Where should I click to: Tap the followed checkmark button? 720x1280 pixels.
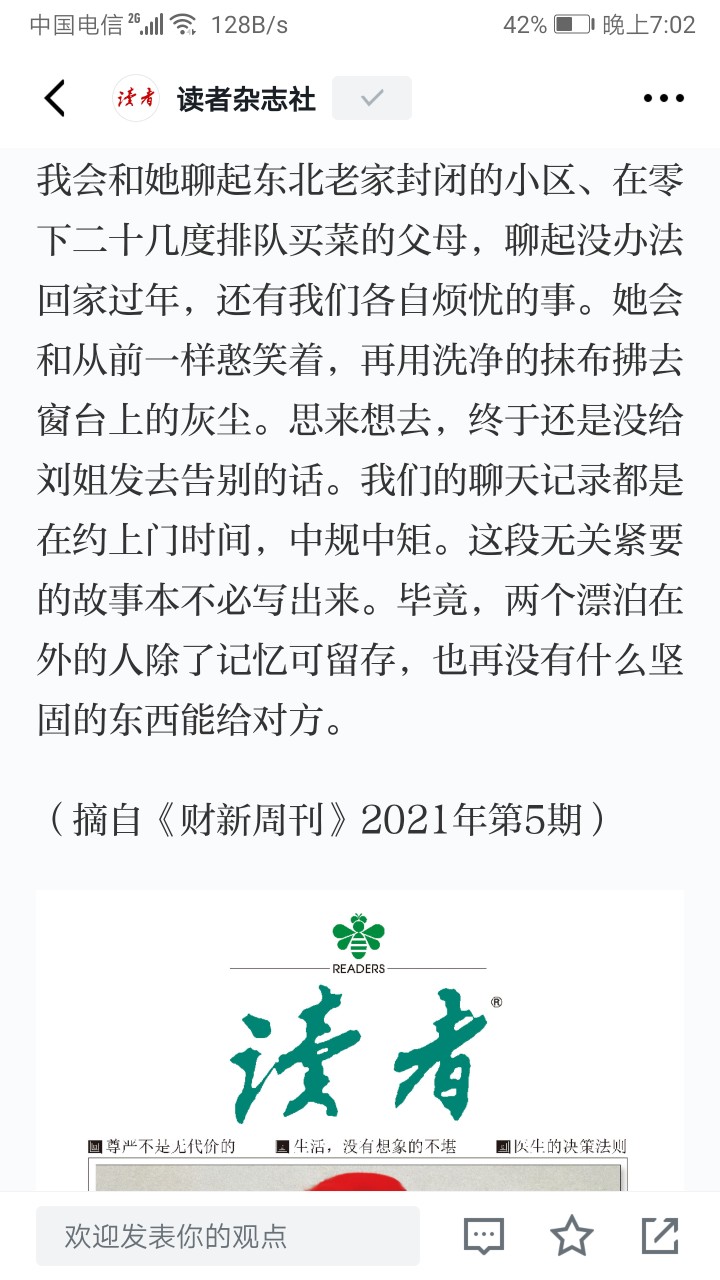click(372, 98)
